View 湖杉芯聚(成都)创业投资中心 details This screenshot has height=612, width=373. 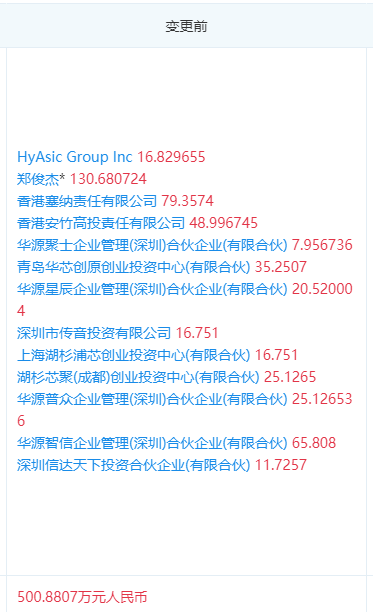pos(138,377)
